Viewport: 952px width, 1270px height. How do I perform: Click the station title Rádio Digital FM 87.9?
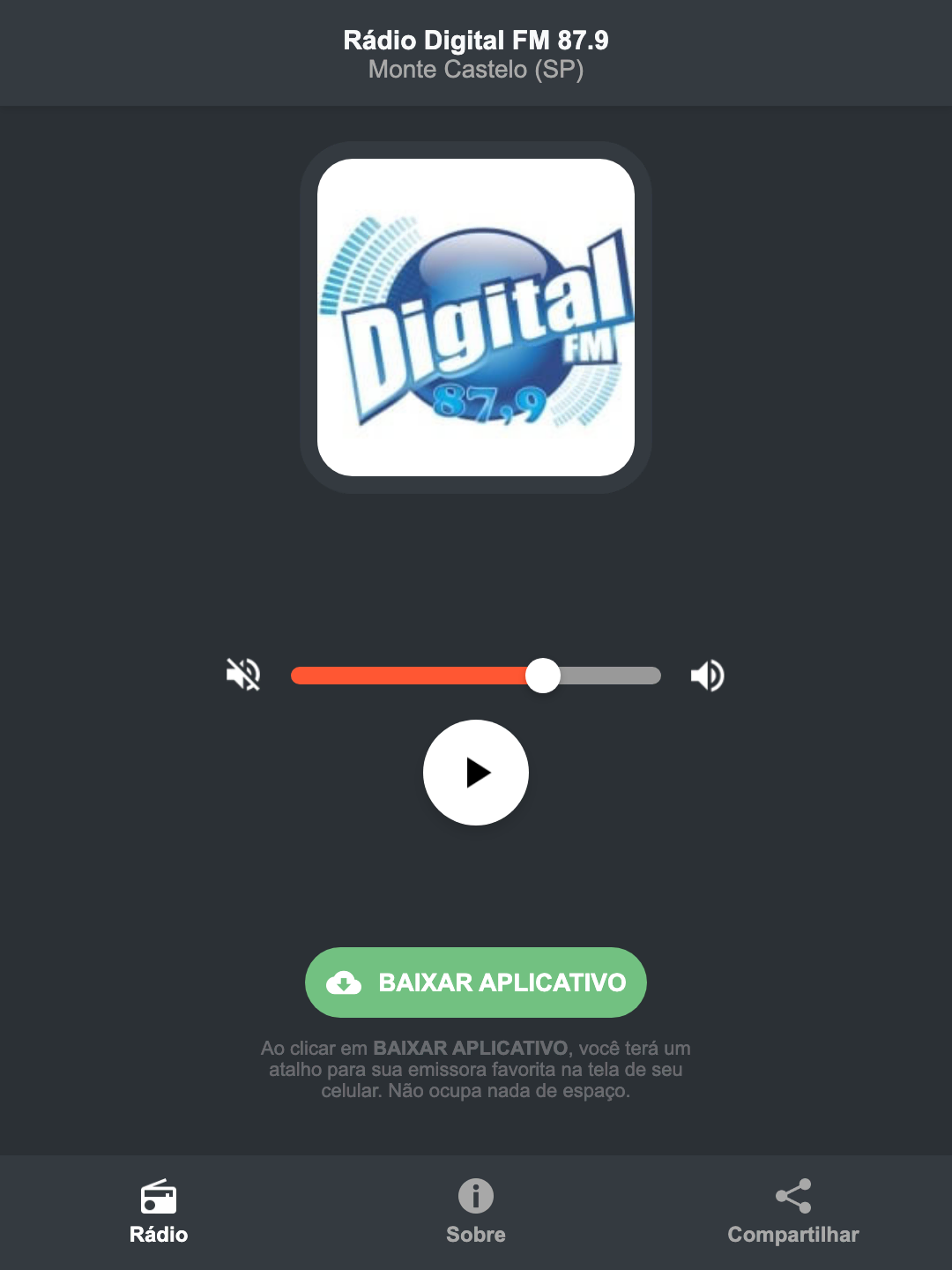475,40
